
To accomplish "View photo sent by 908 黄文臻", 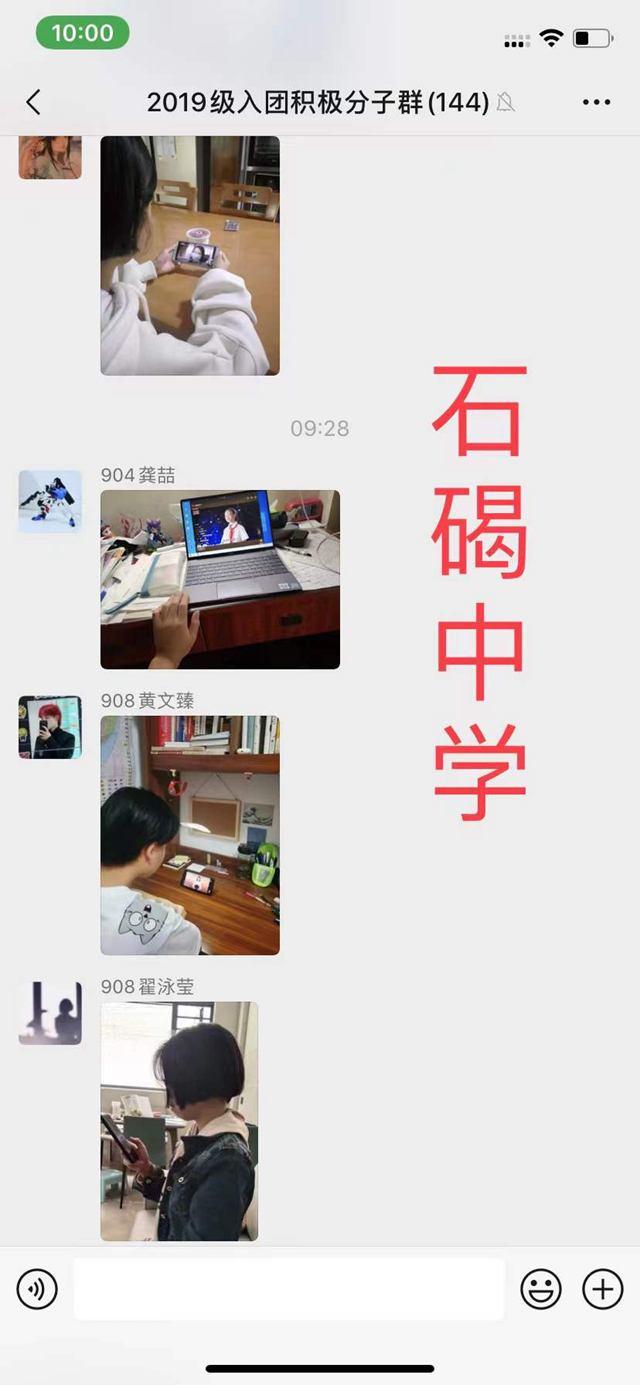I will [x=190, y=835].
